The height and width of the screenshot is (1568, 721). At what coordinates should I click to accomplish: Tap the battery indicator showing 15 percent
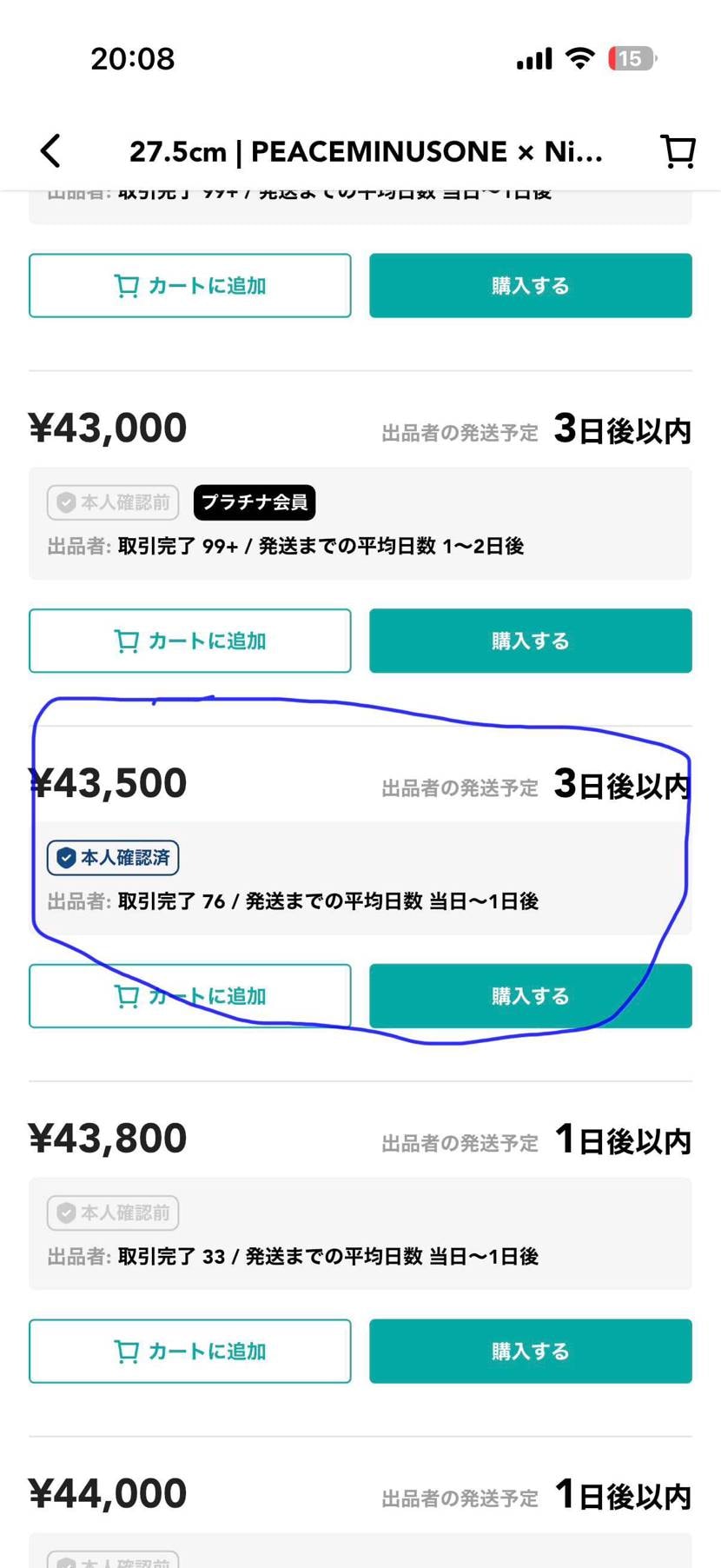633,58
